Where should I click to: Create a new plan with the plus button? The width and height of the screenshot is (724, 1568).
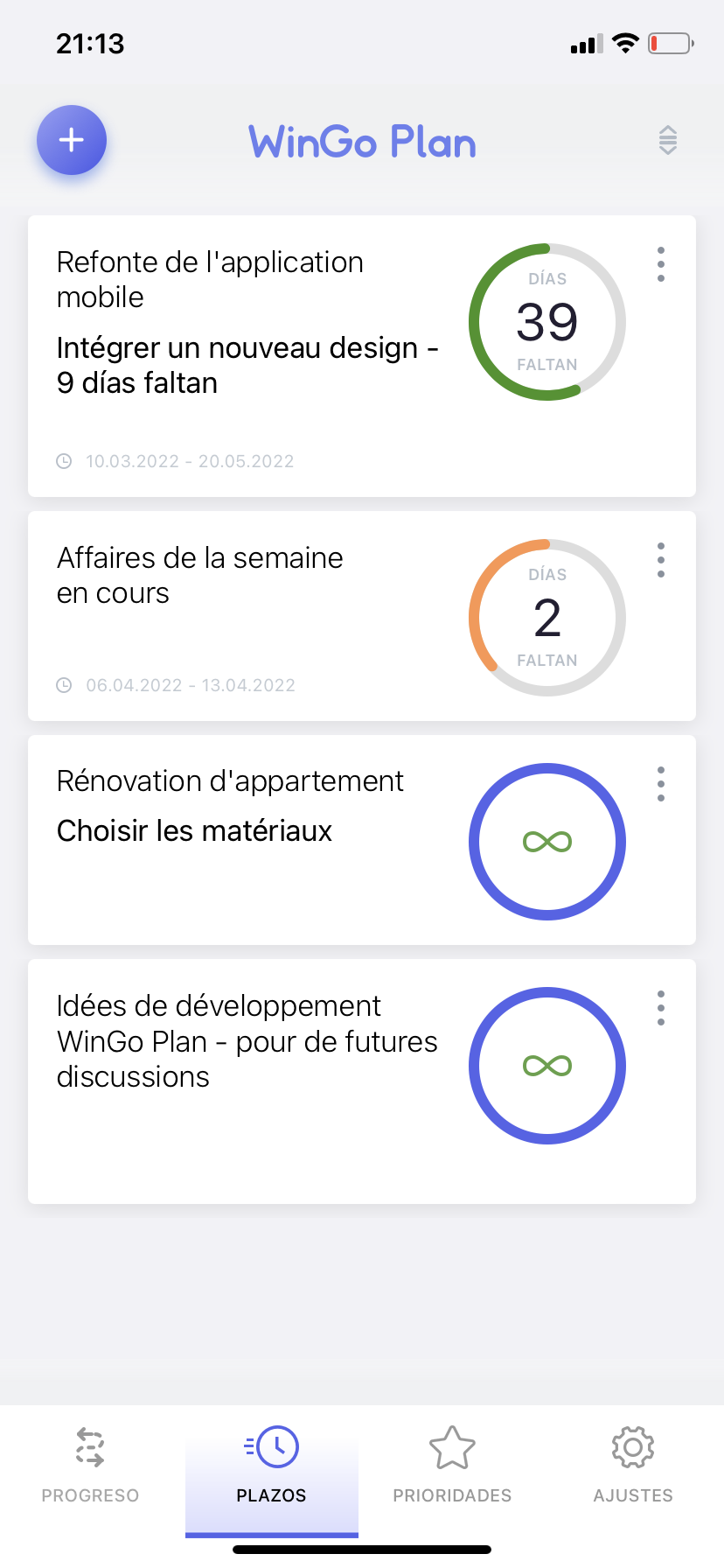point(71,140)
